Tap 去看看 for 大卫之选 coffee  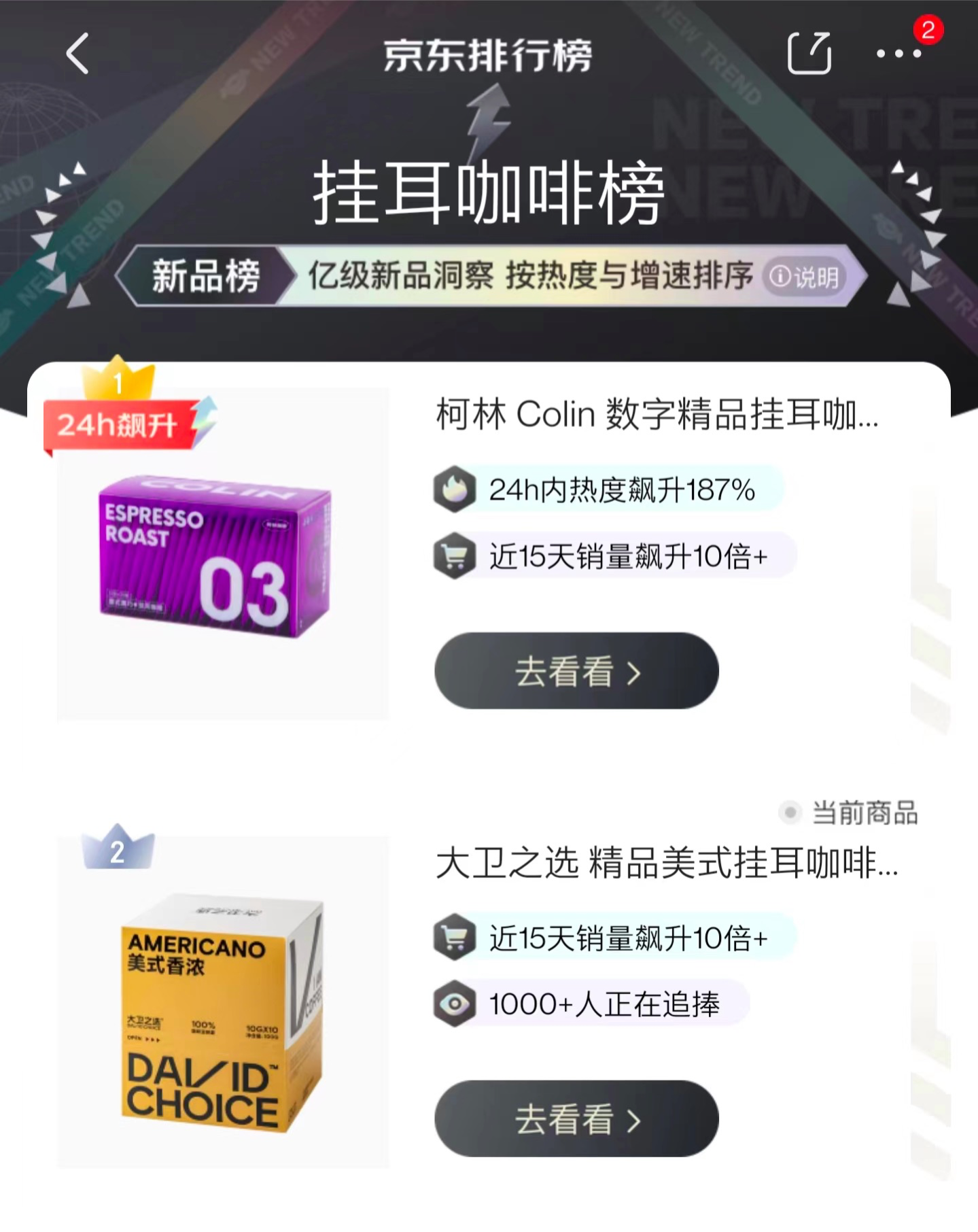point(576,1118)
